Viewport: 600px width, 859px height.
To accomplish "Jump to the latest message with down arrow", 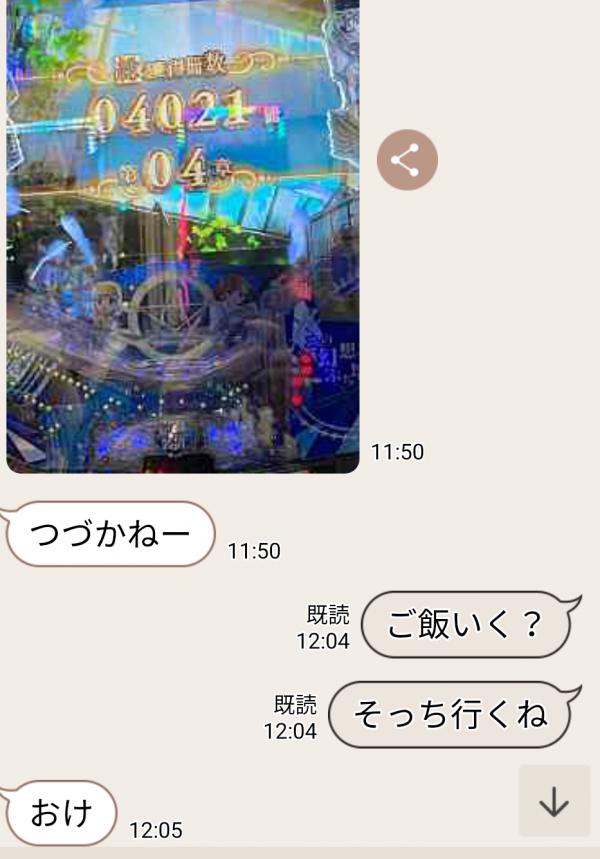I will (554, 801).
